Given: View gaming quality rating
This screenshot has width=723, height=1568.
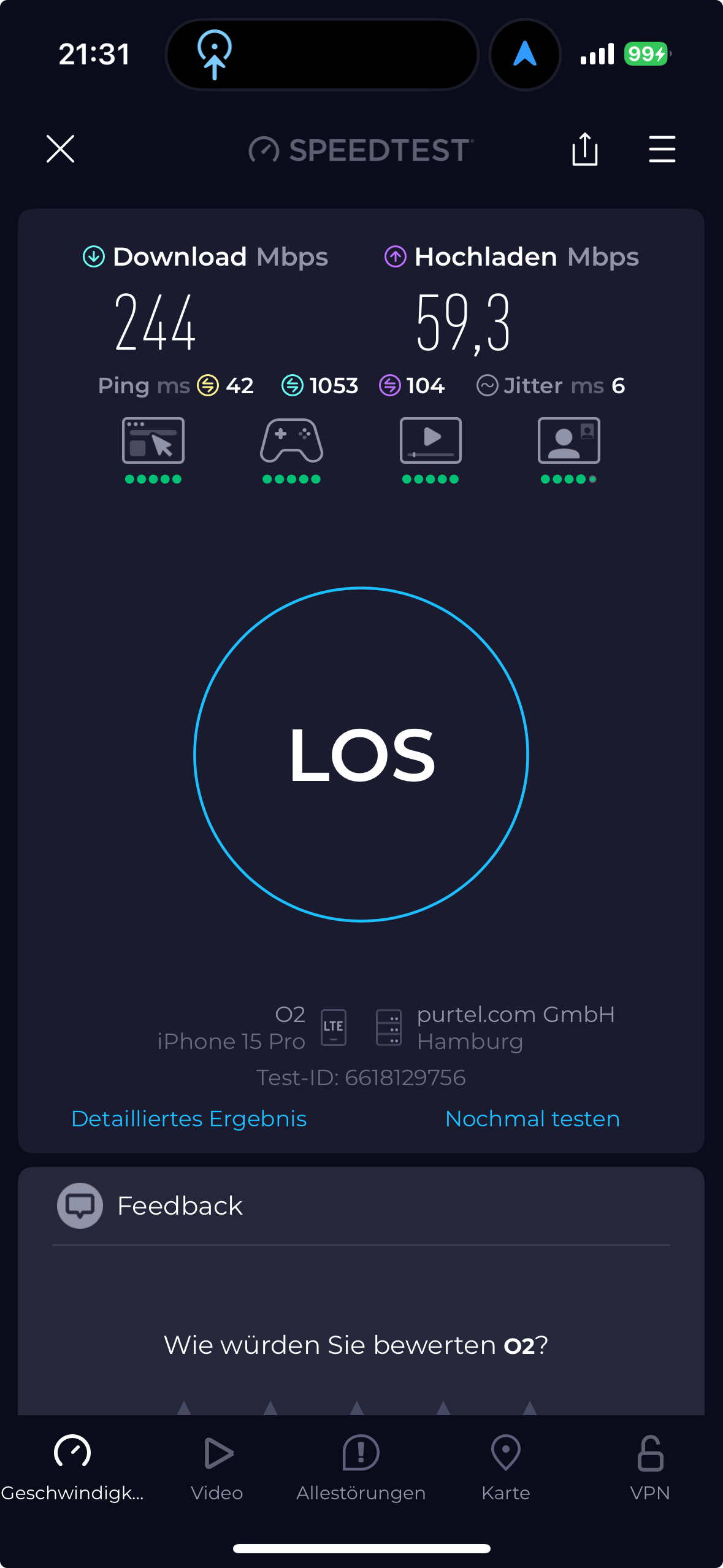Looking at the screenshot, I should 291,450.
